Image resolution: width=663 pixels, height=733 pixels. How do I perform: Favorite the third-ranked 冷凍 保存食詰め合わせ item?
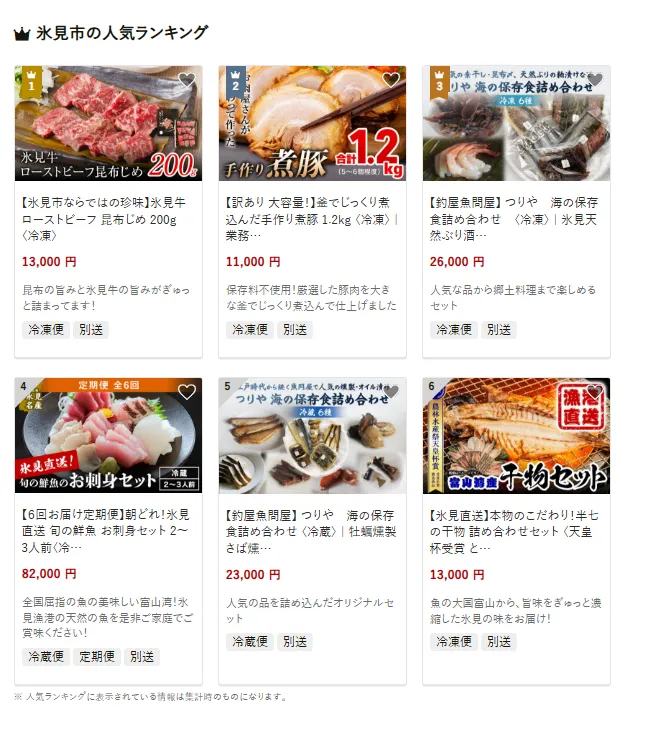[595, 80]
